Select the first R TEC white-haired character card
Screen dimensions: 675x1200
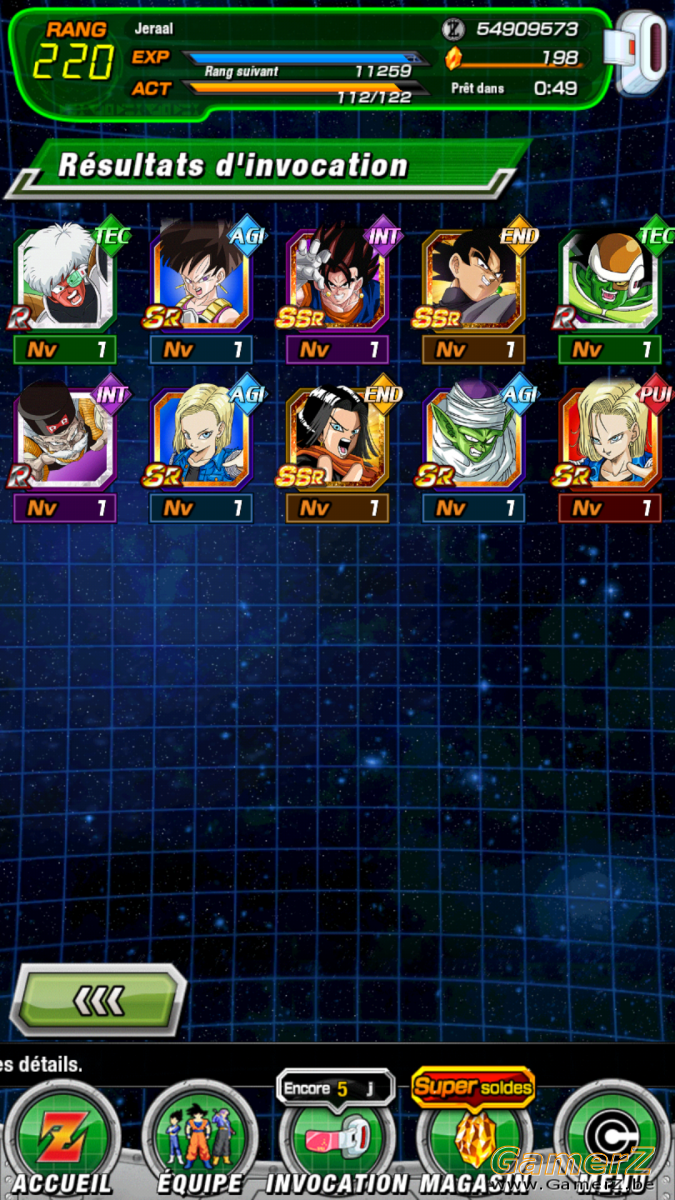click(65, 290)
